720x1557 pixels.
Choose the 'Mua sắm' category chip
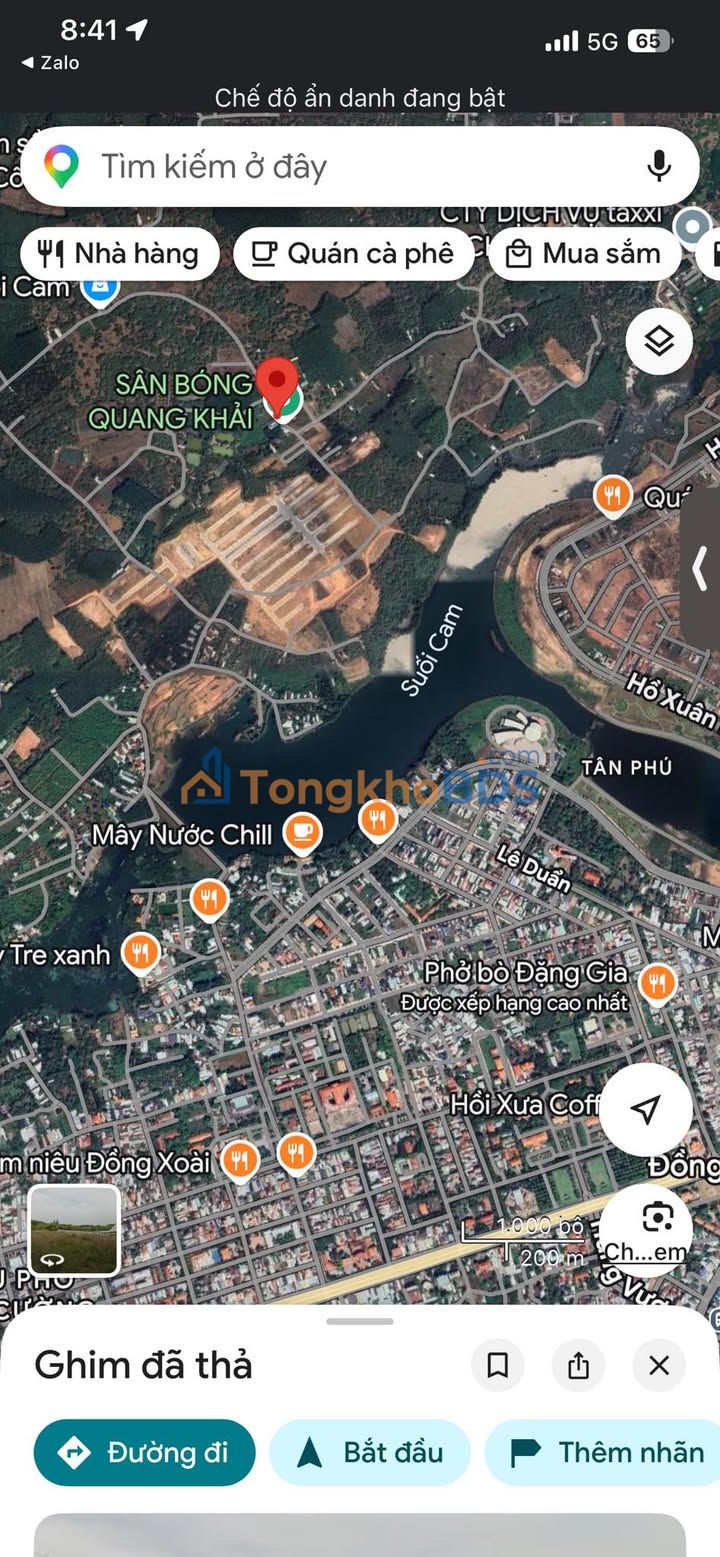tap(585, 254)
